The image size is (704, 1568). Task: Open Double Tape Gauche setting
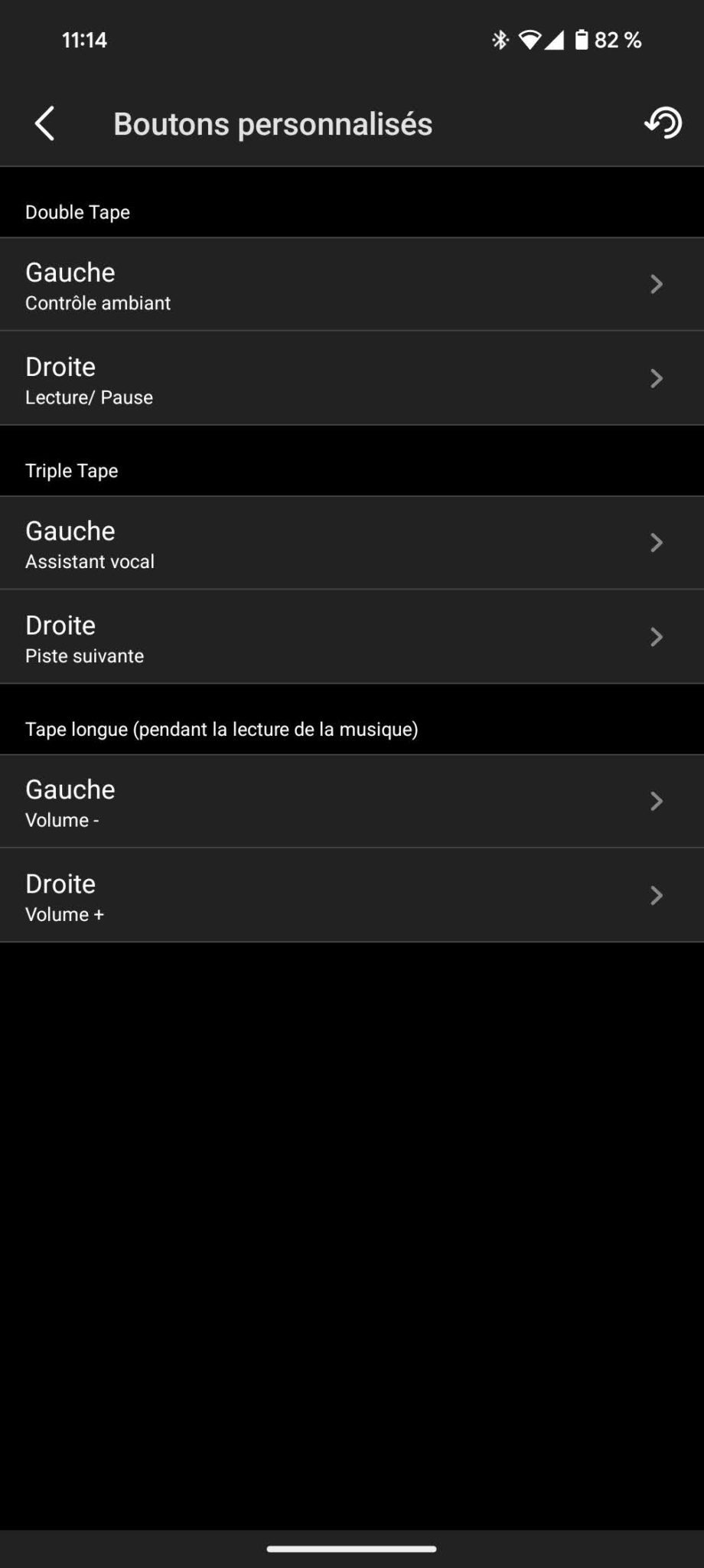coord(352,284)
